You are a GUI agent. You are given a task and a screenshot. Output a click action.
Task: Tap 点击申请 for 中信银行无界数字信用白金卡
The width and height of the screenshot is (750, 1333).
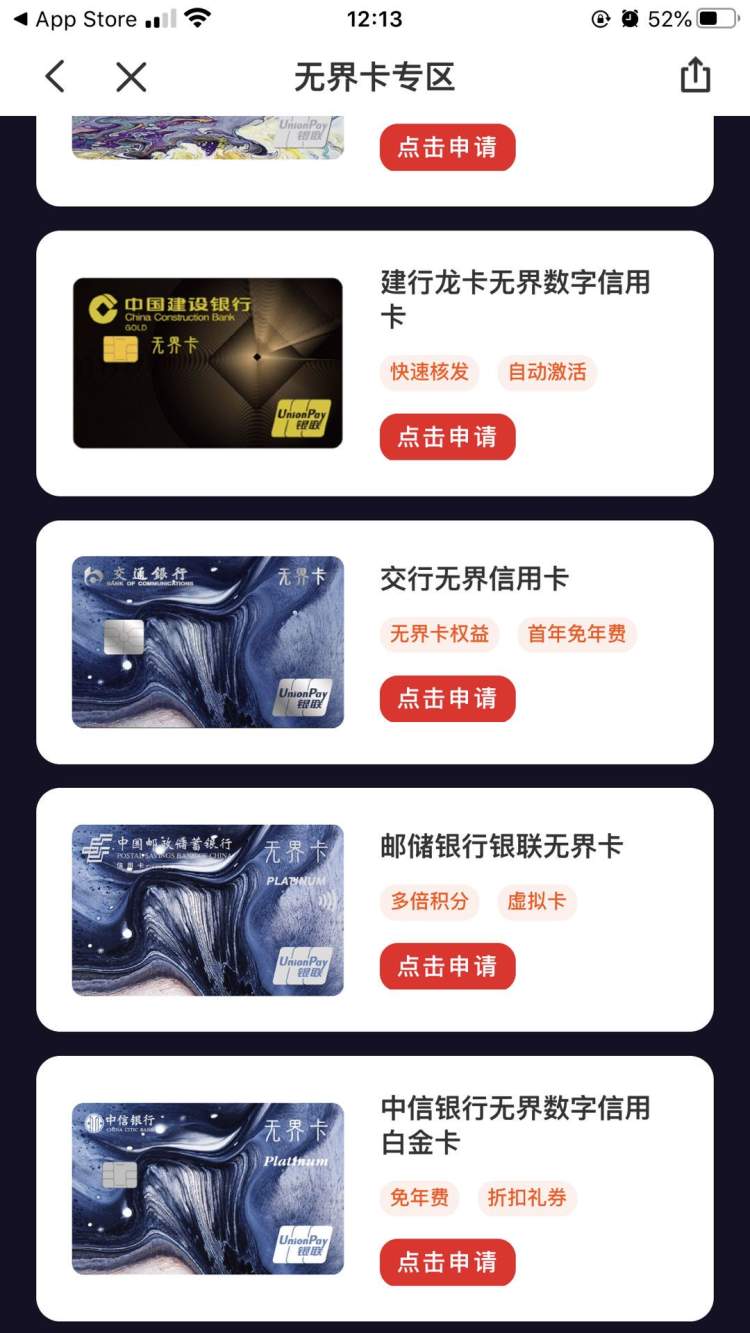pyautogui.click(x=447, y=1262)
